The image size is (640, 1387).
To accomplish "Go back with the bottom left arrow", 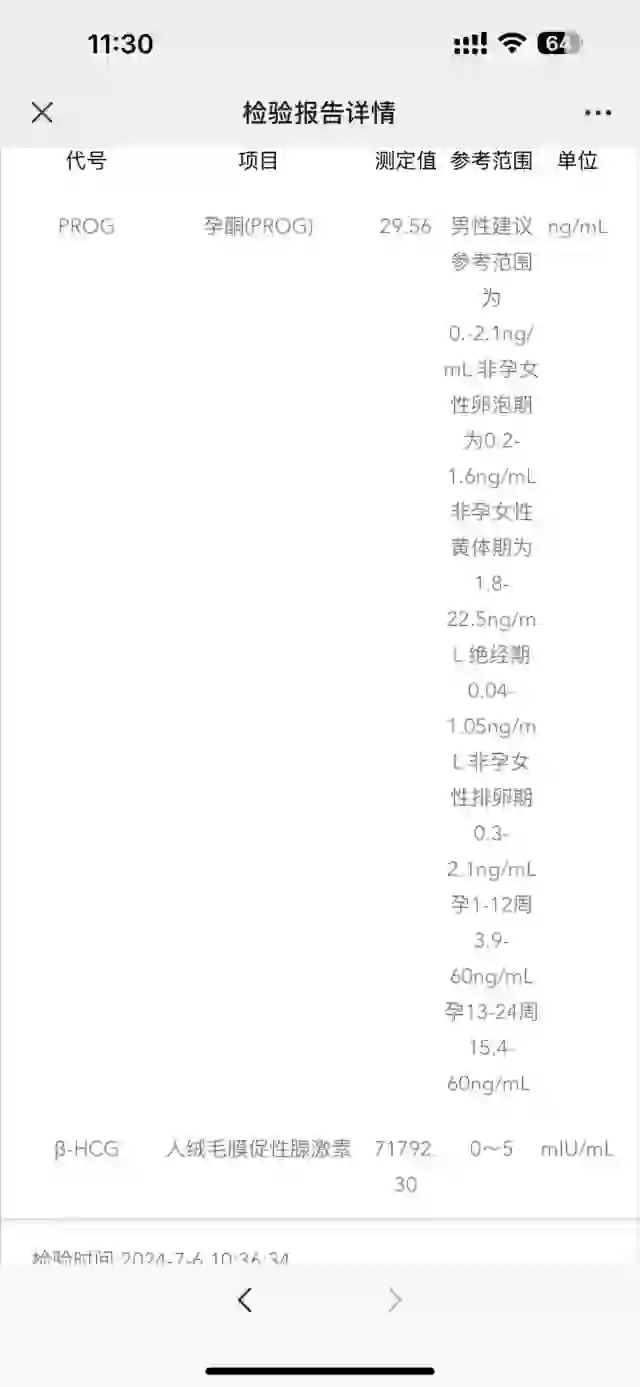I will point(245,1299).
